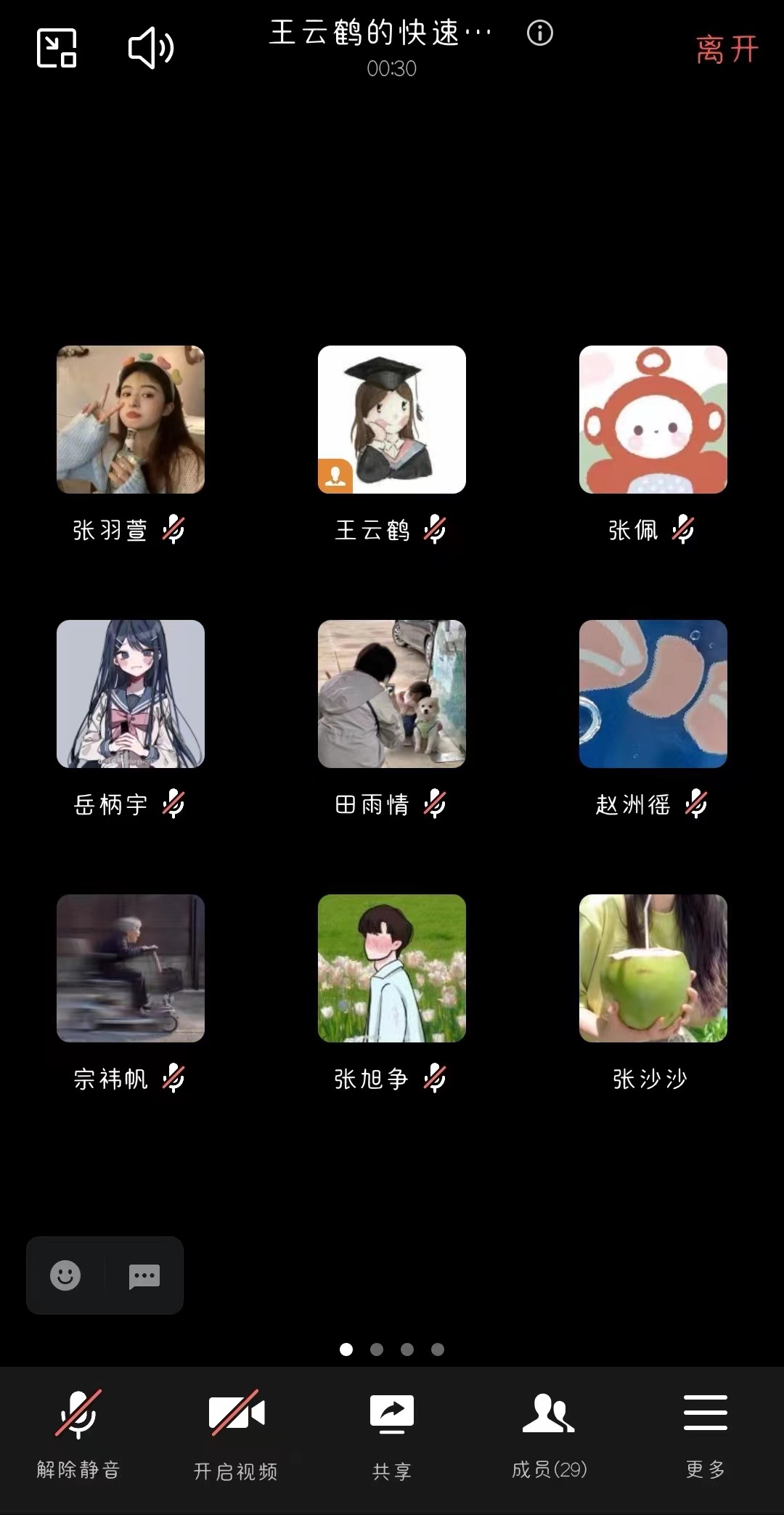Open the meeting info icon
Viewport: 784px width, 1515px height.
click(x=539, y=33)
